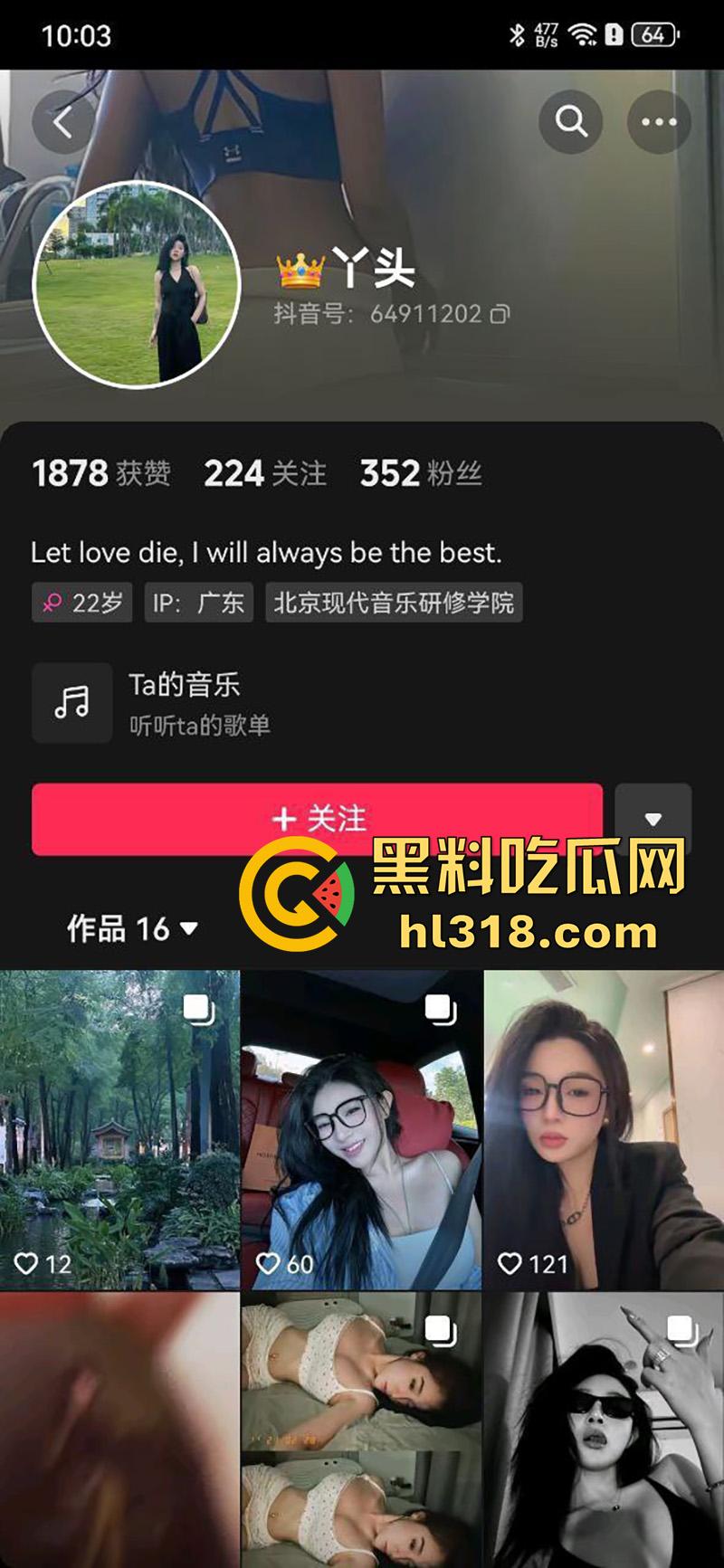This screenshot has height=1568, width=724.
Task: Tap the heart icon showing 60 likes
Action: point(271,1263)
